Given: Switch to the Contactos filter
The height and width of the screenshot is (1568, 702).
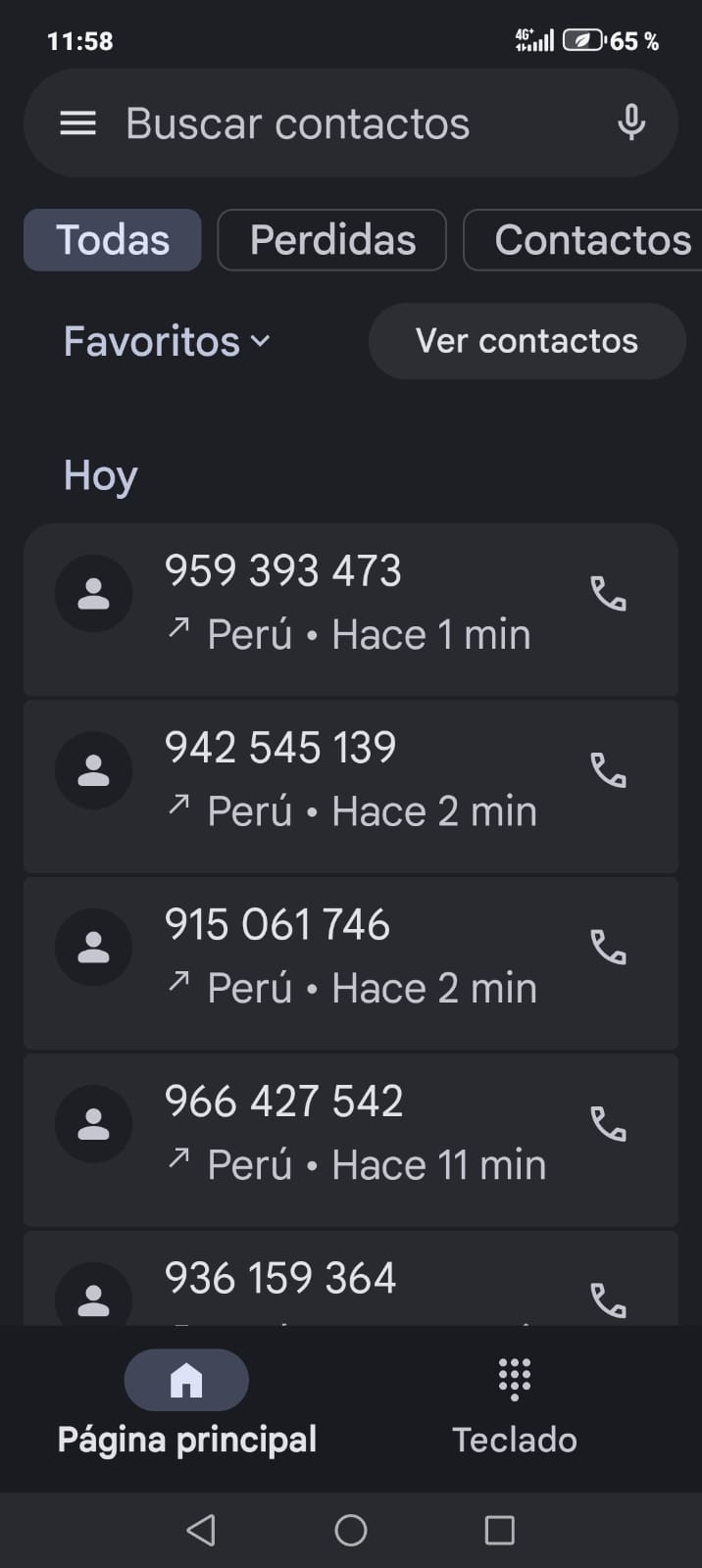Looking at the screenshot, I should click(x=588, y=240).
